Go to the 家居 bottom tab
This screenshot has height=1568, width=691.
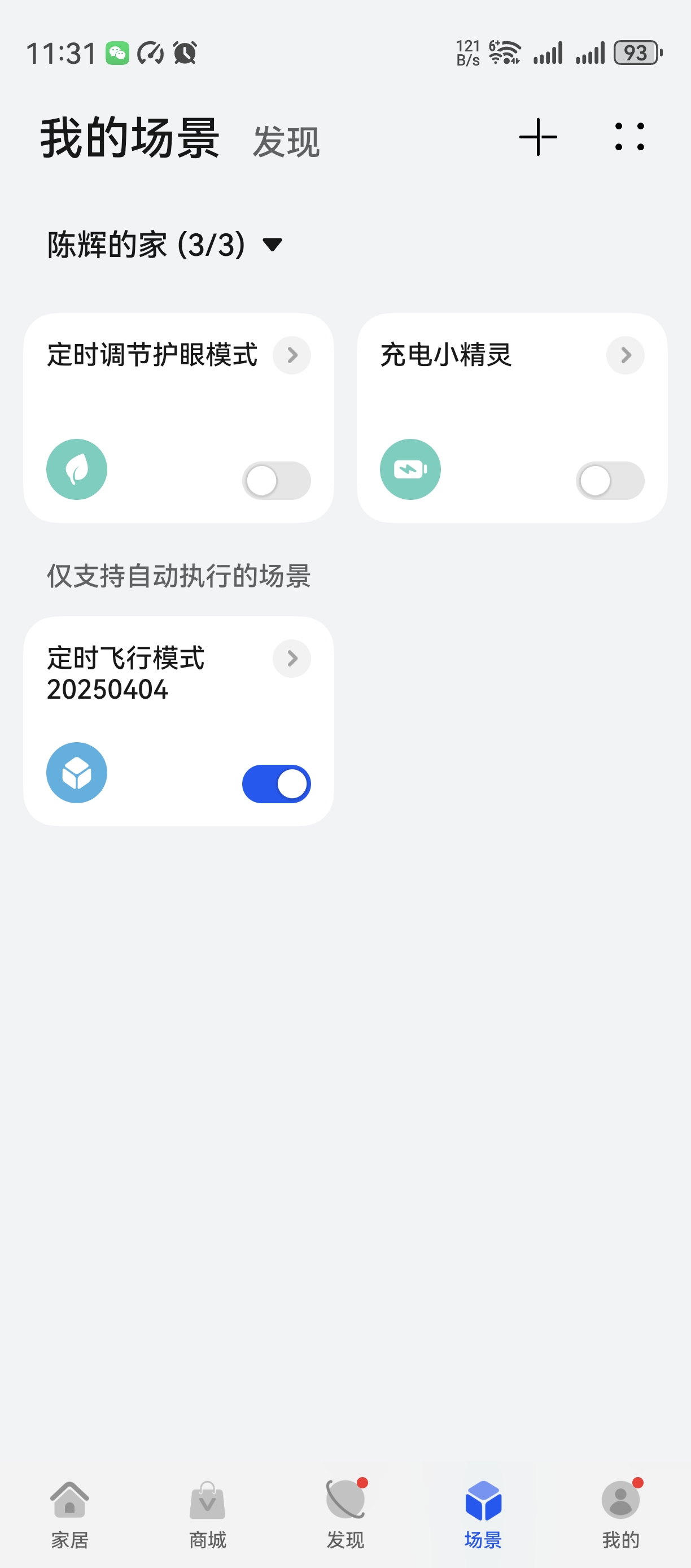(69, 1514)
